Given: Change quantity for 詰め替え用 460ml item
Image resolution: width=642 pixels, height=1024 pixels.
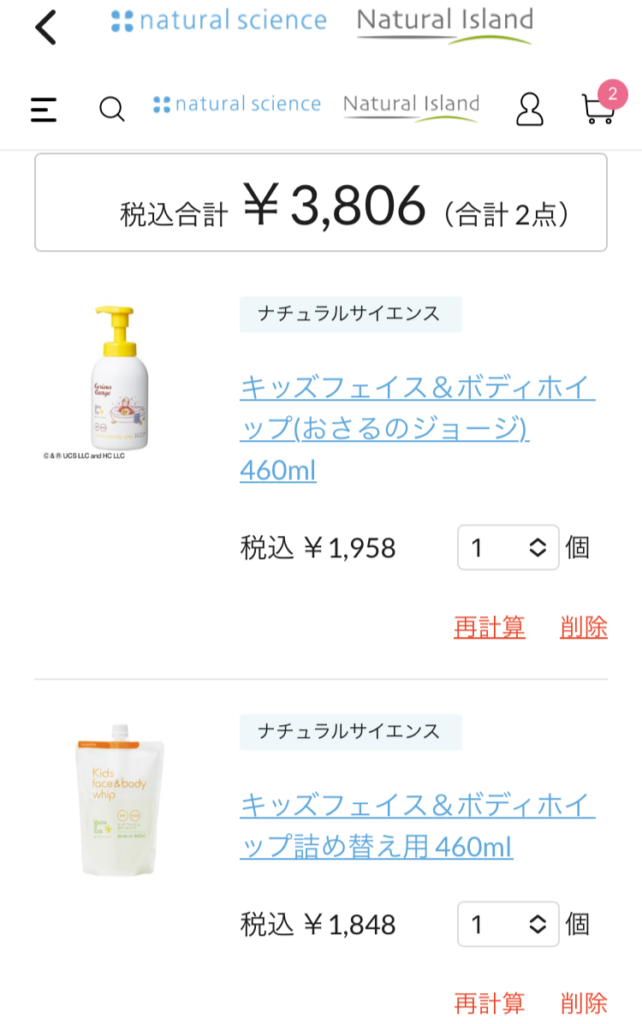Looking at the screenshot, I should click(x=508, y=924).
